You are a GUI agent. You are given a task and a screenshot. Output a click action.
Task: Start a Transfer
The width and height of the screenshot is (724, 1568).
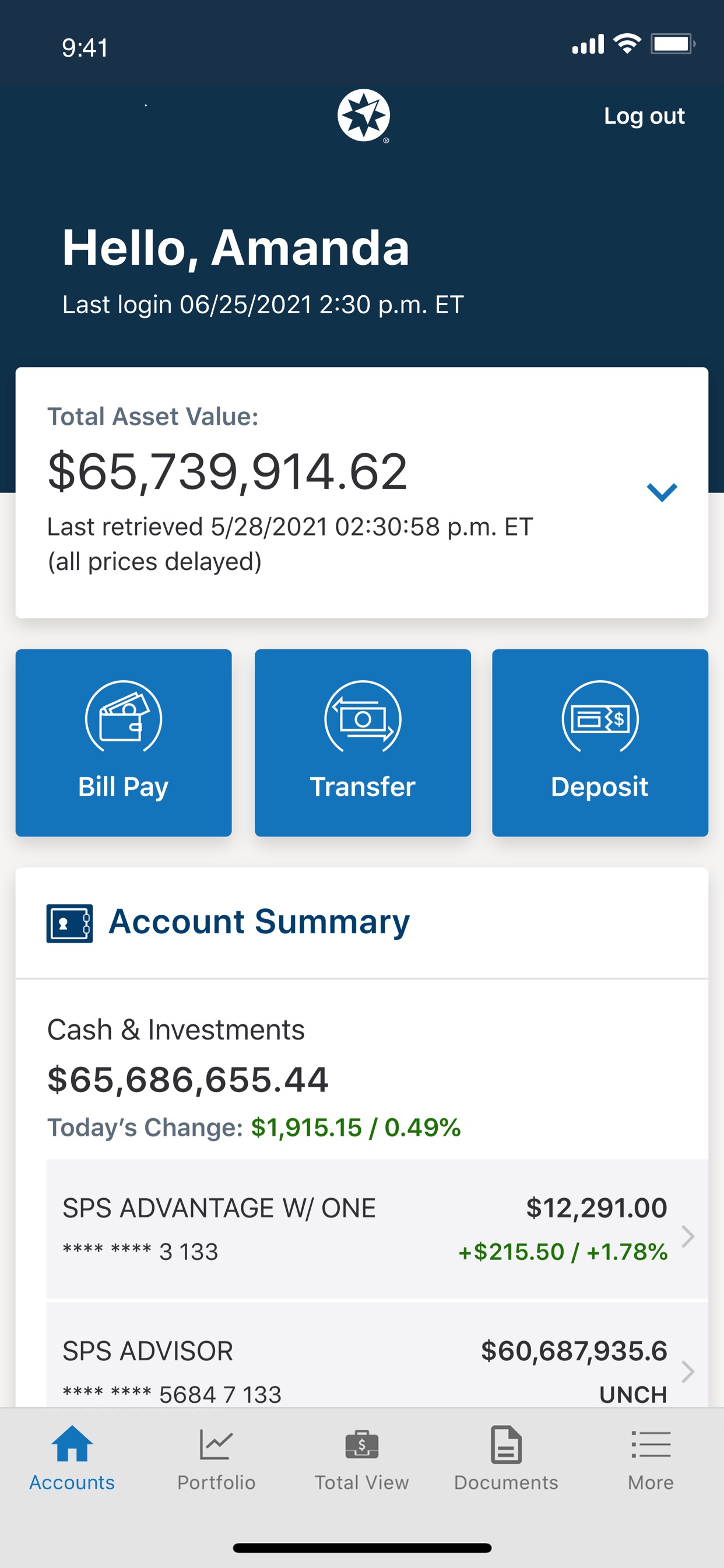[363, 743]
